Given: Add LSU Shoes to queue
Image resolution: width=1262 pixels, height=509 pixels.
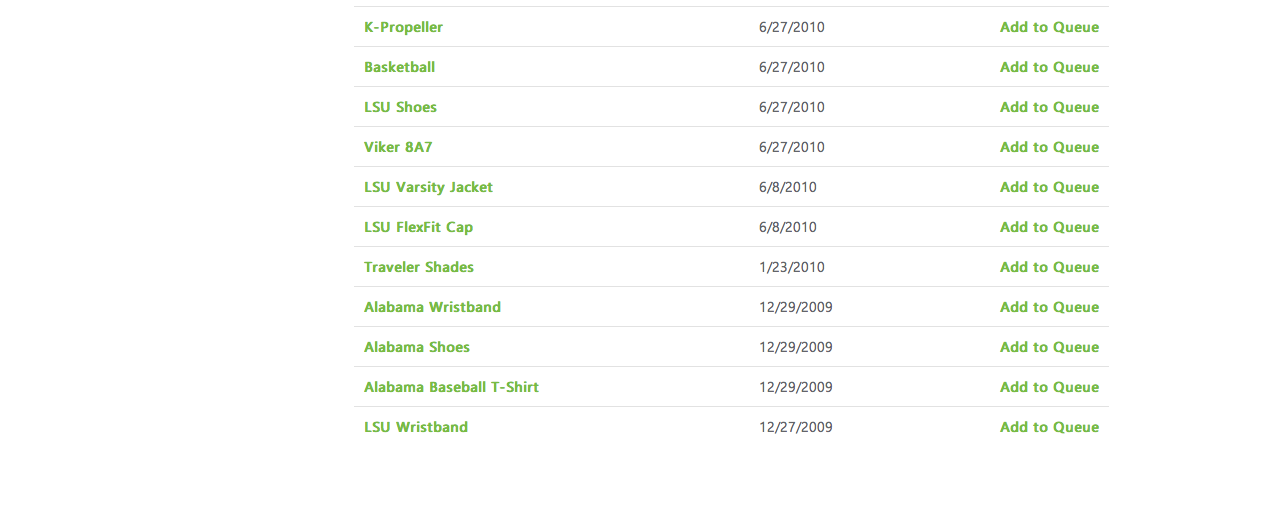Looking at the screenshot, I should [1049, 107].
